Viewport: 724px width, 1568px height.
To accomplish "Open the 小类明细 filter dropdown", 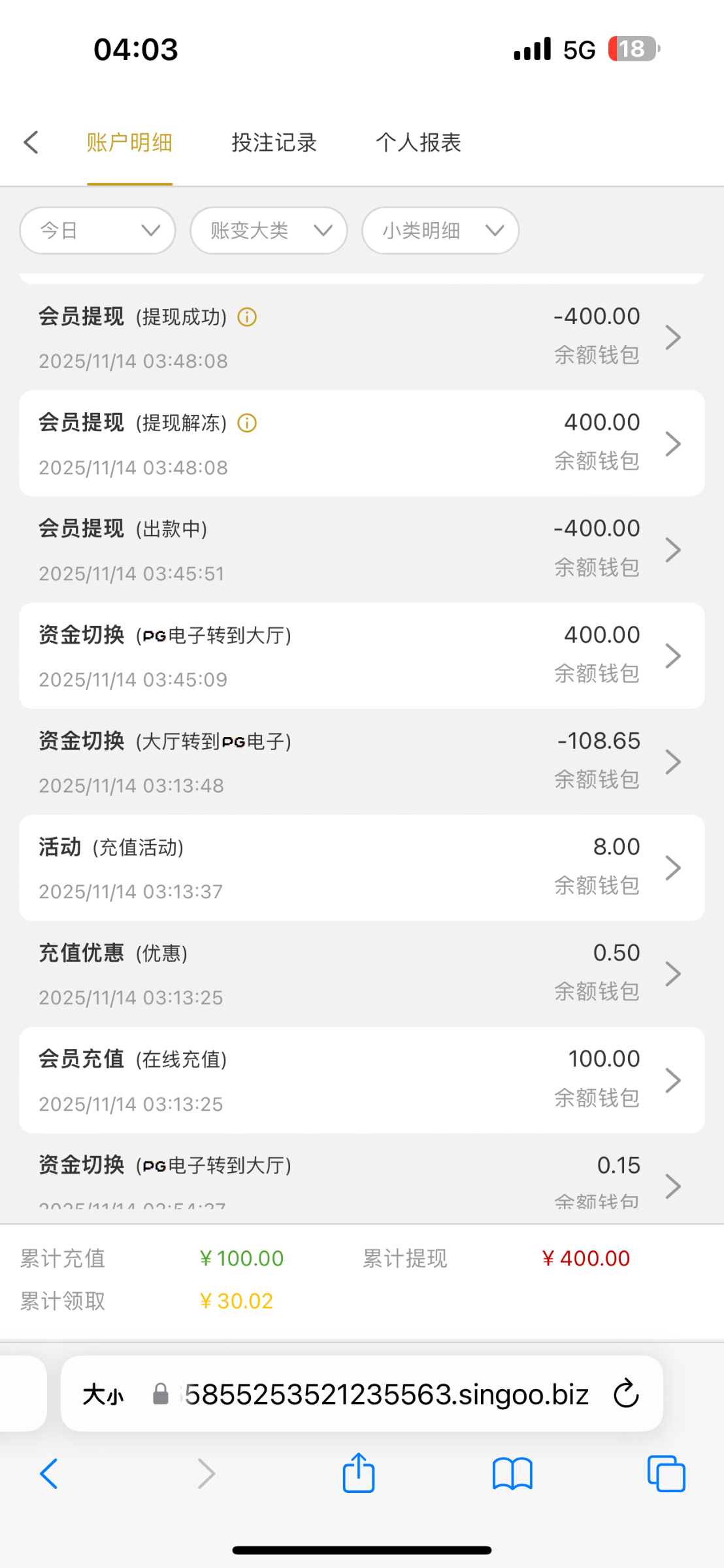I will pos(440,230).
